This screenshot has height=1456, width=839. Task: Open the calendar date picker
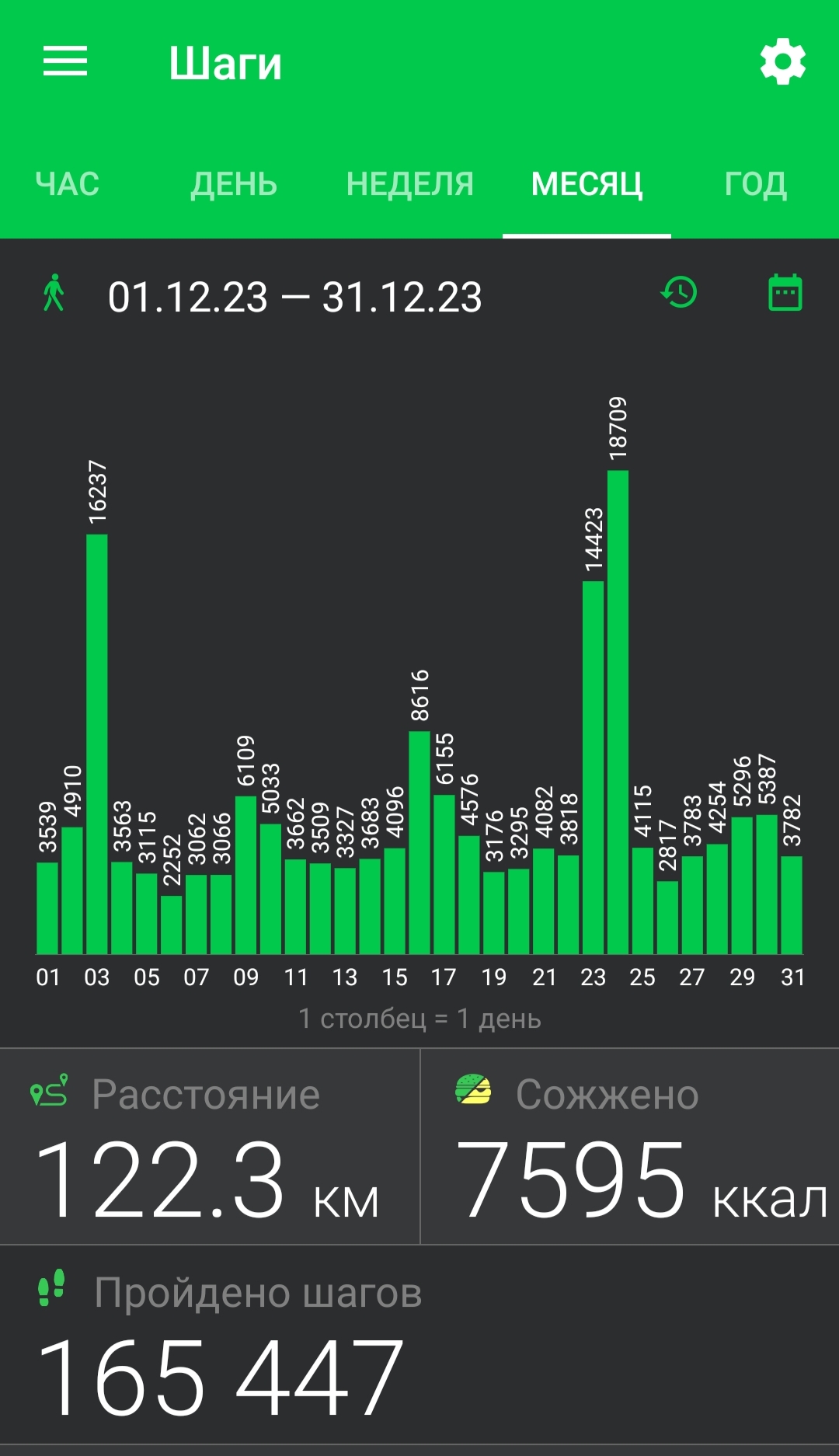click(x=785, y=293)
